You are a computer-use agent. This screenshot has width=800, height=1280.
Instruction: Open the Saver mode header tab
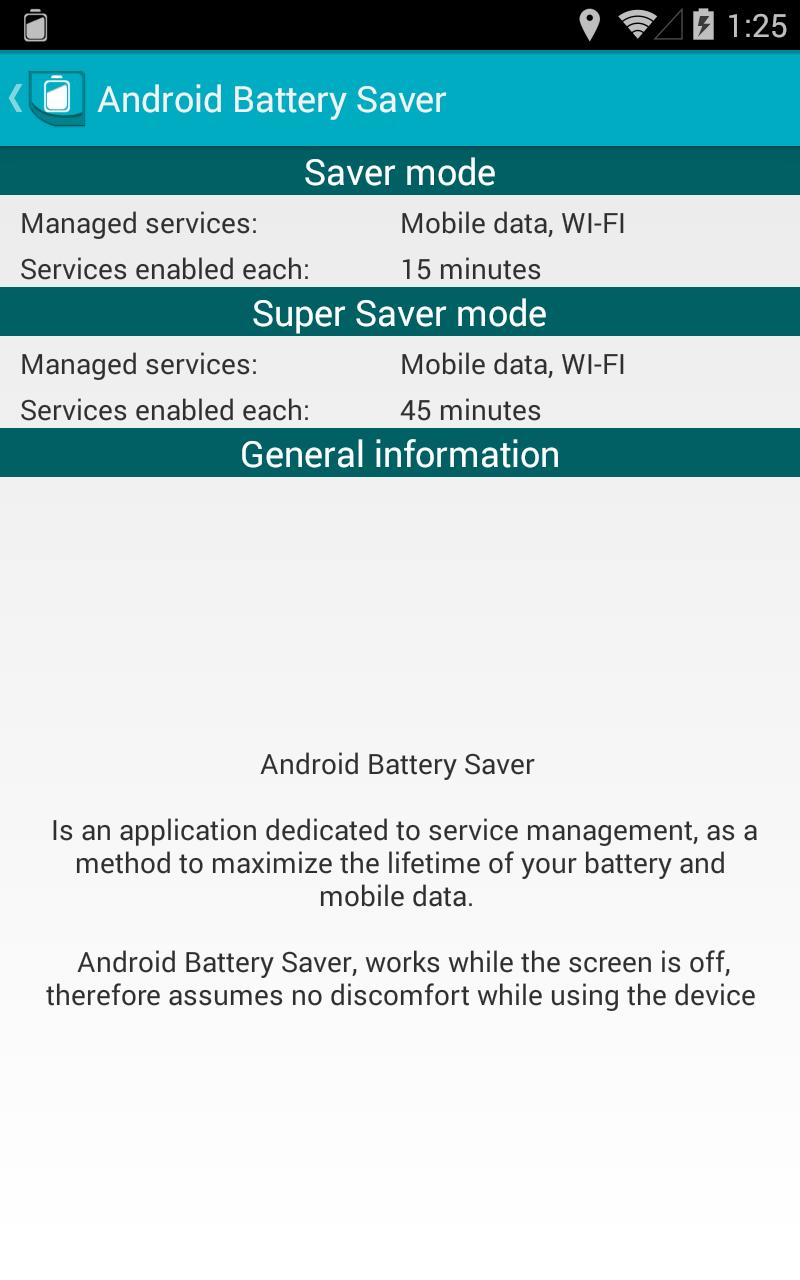[400, 172]
